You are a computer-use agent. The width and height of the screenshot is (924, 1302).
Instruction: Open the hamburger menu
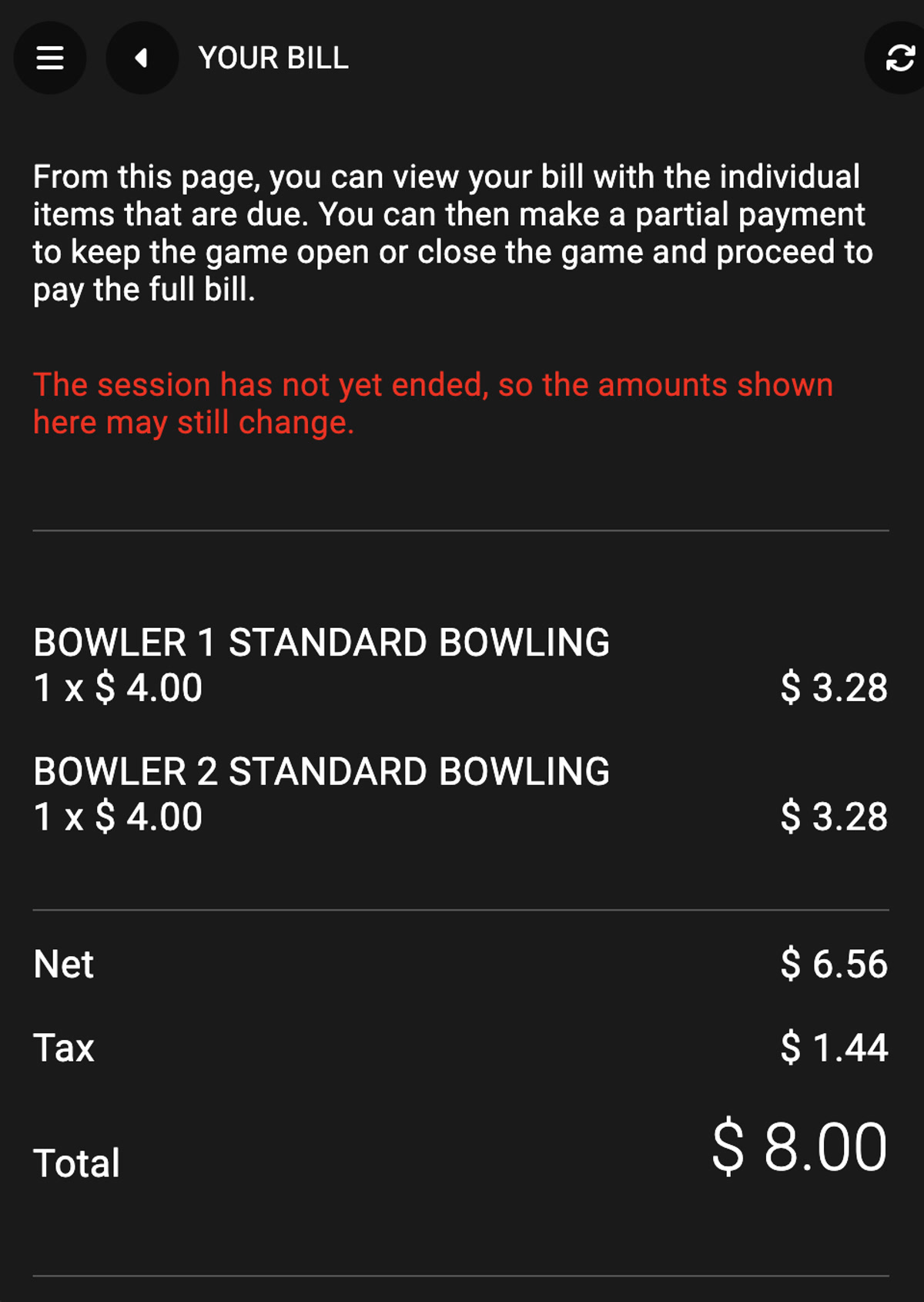point(50,58)
